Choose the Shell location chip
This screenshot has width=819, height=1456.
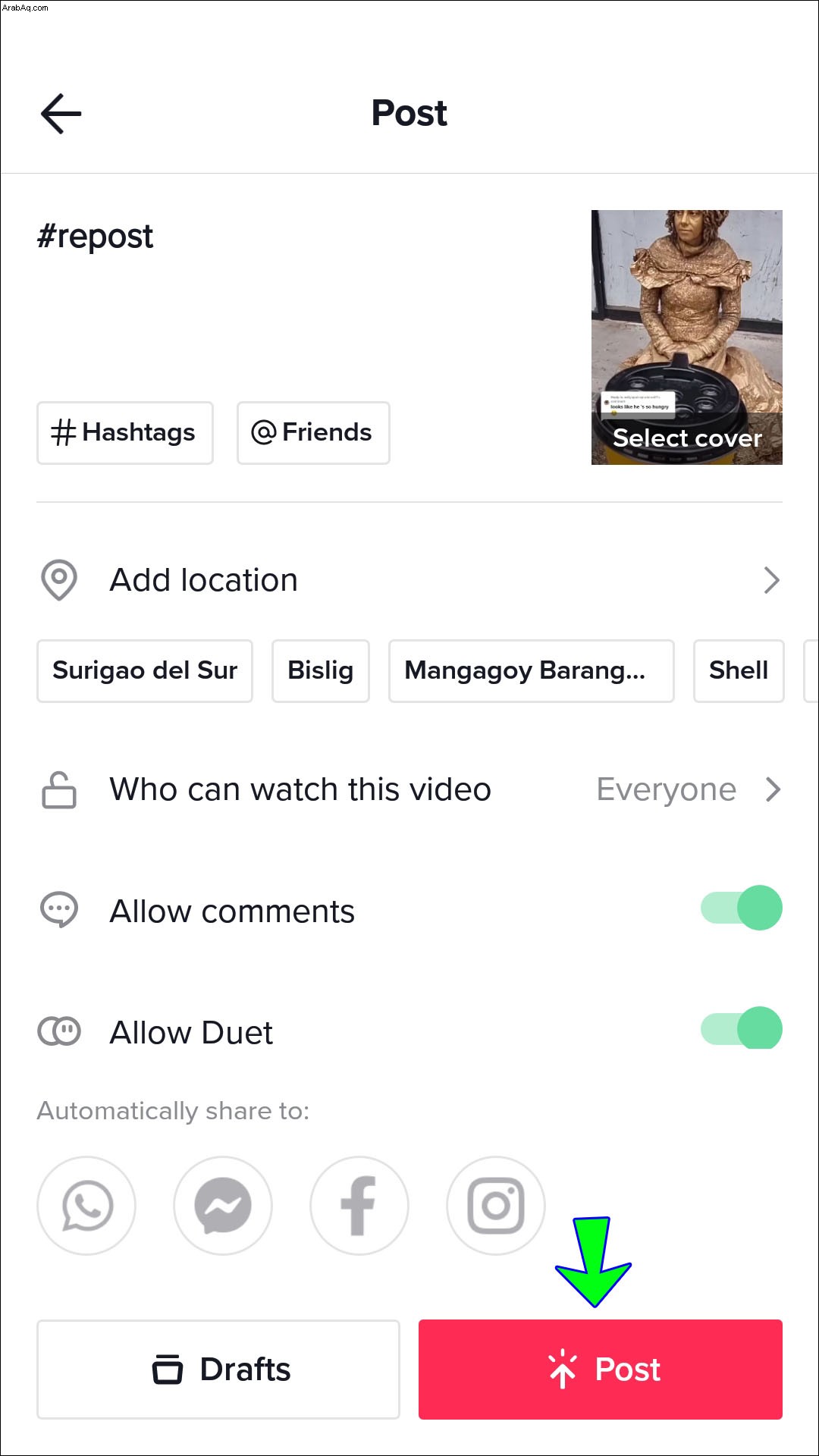point(739,671)
